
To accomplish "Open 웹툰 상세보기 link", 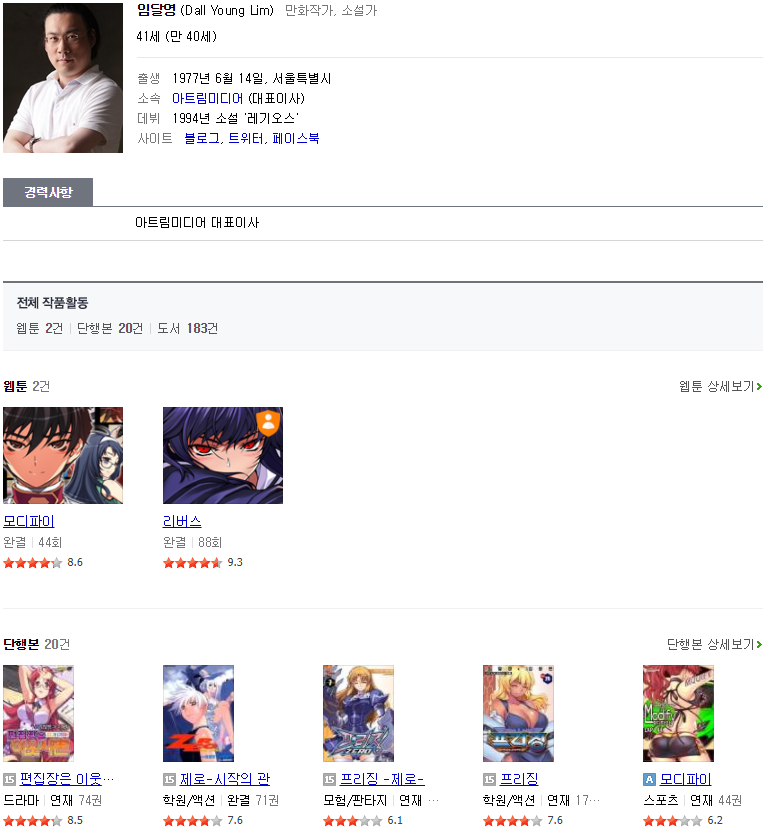I will tap(720, 386).
